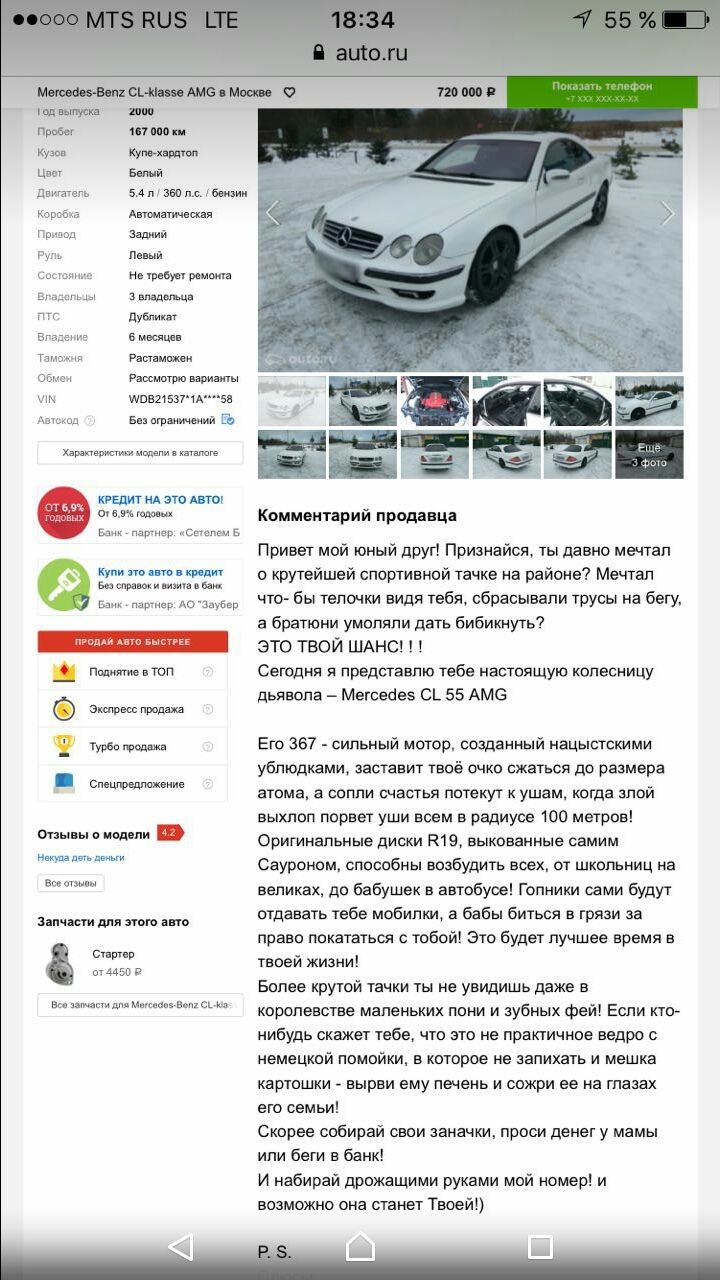Open the Ещё 3 фото thumbnail
This screenshot has width=720, height=1280.
[648, 455]
